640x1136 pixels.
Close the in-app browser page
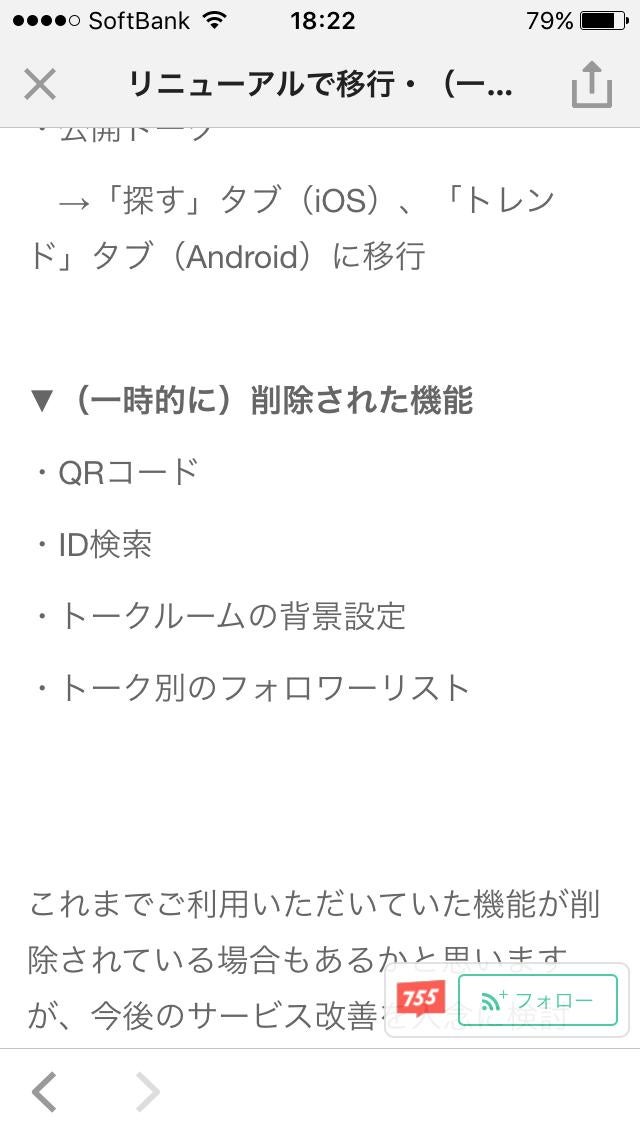40,85
